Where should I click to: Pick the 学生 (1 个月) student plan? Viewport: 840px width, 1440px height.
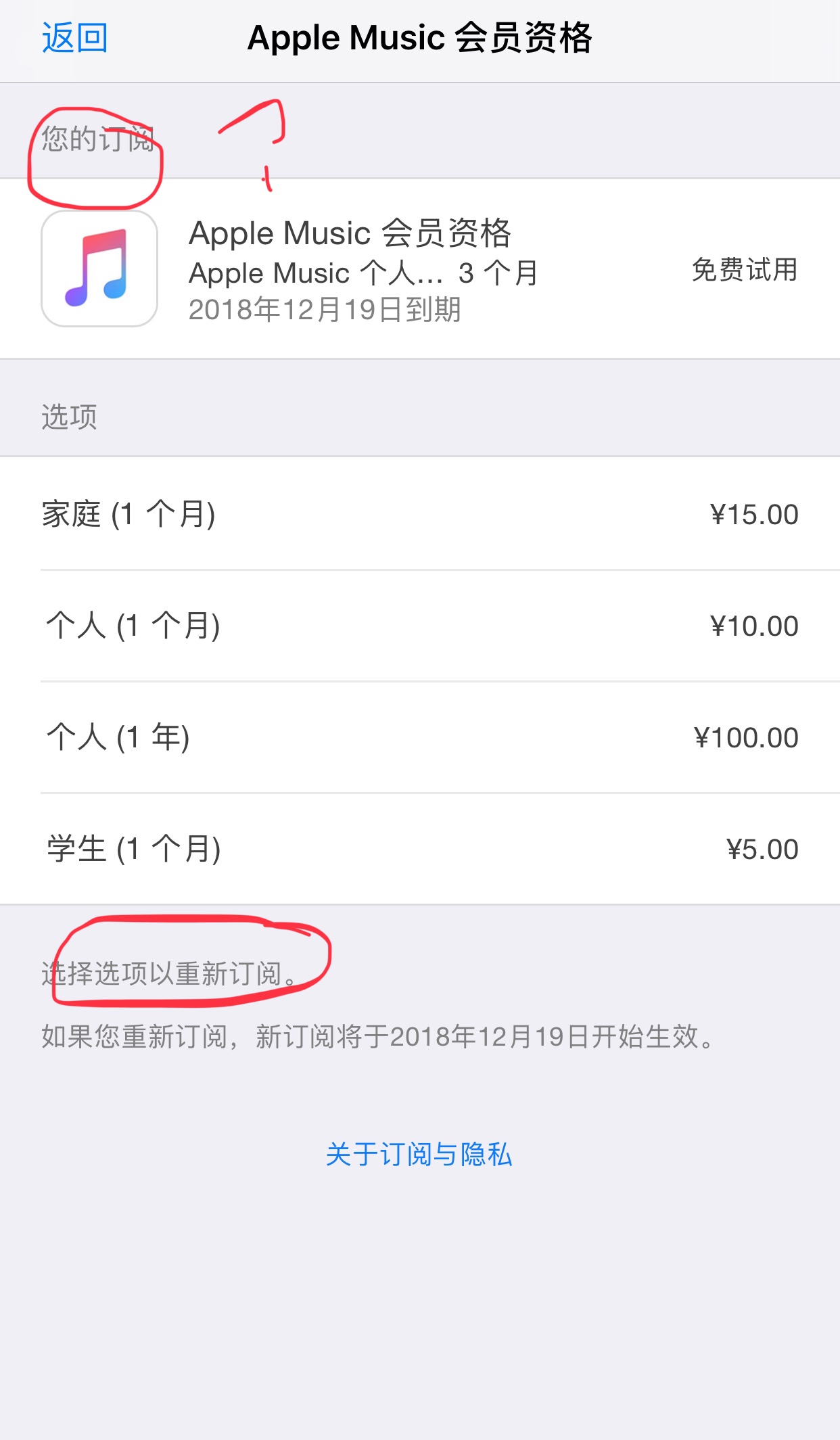click(x=419, y=849)
